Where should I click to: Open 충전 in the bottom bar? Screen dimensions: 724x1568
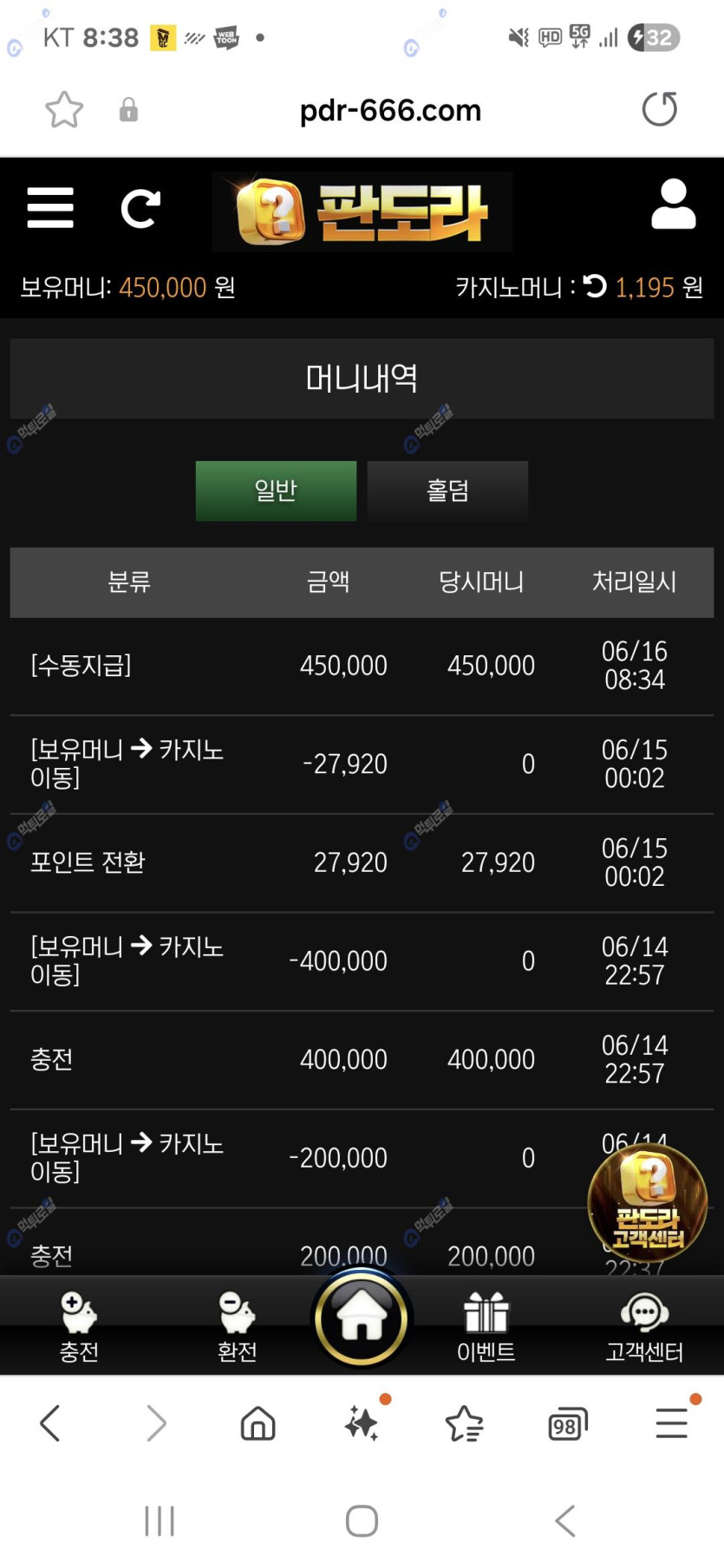pyautogui.click(x=79, y=1325)
